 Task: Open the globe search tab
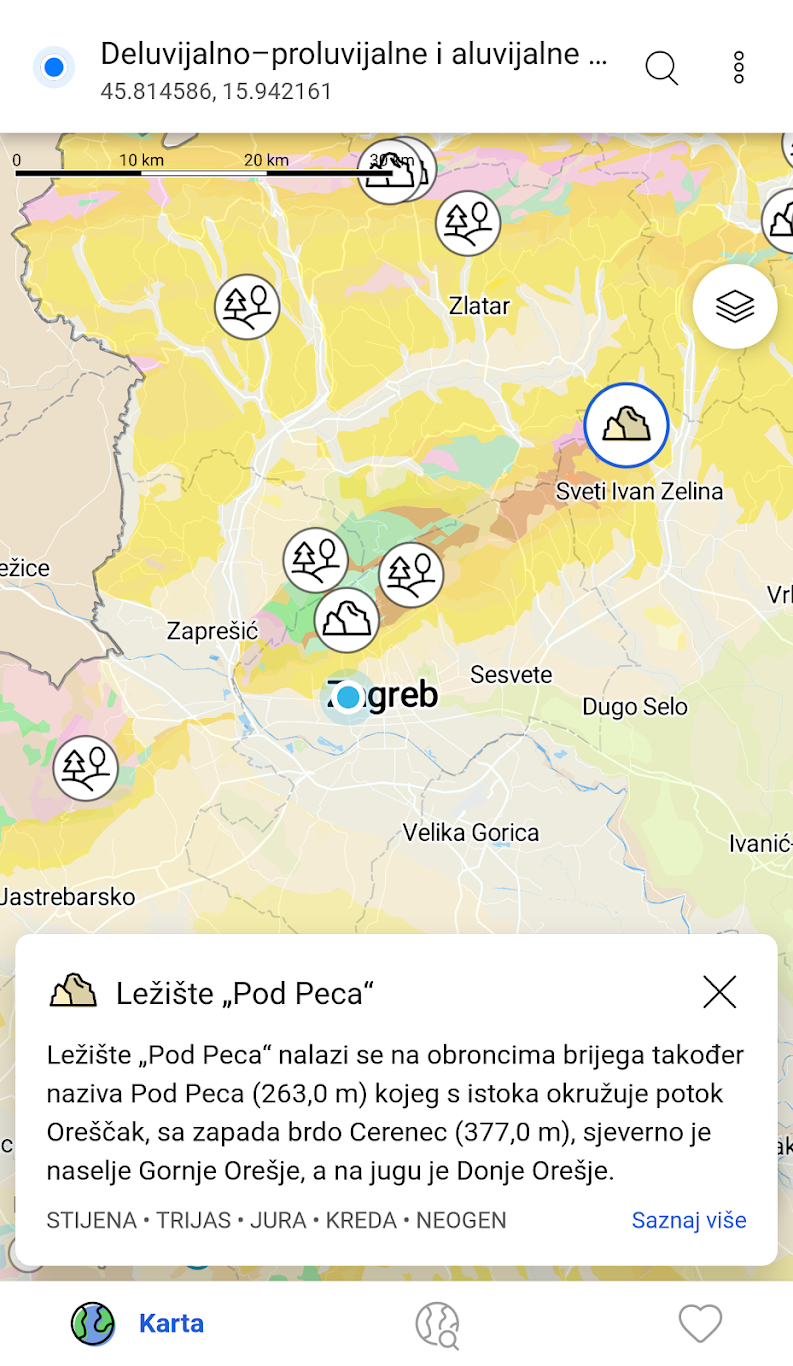(x=437, y=1324)
